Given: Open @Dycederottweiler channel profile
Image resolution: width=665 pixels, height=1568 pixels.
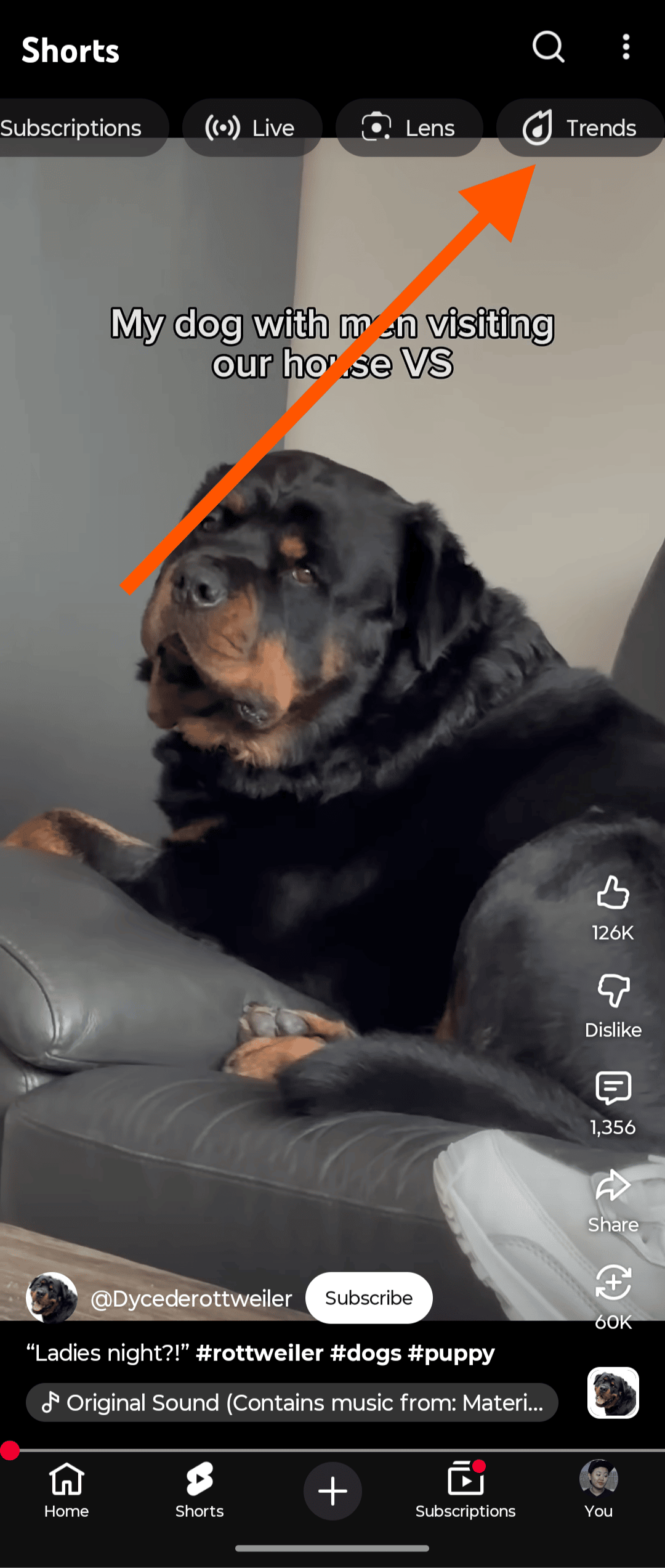Looking at the screenshot, I should click(x=191, y=1299).
